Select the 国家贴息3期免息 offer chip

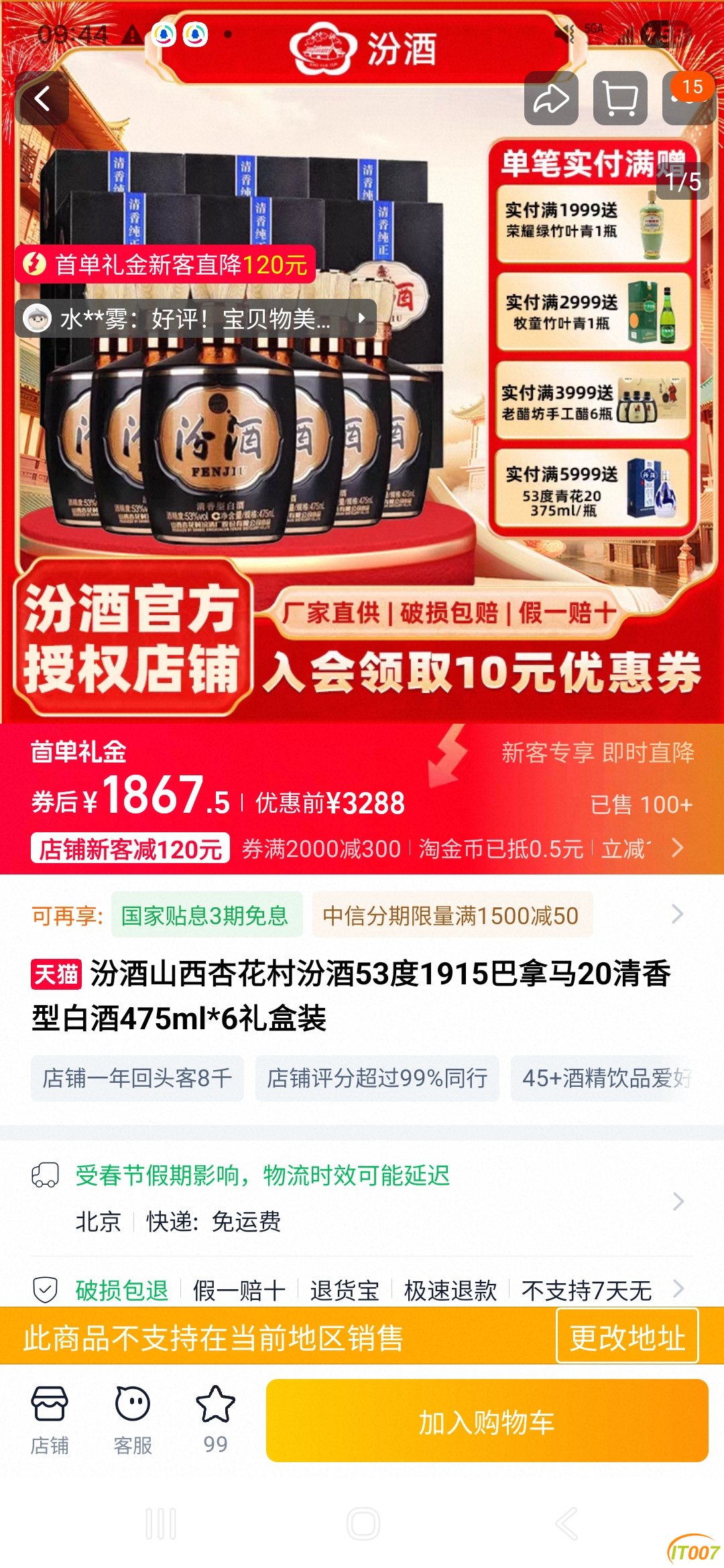click(x=205, y=915)
